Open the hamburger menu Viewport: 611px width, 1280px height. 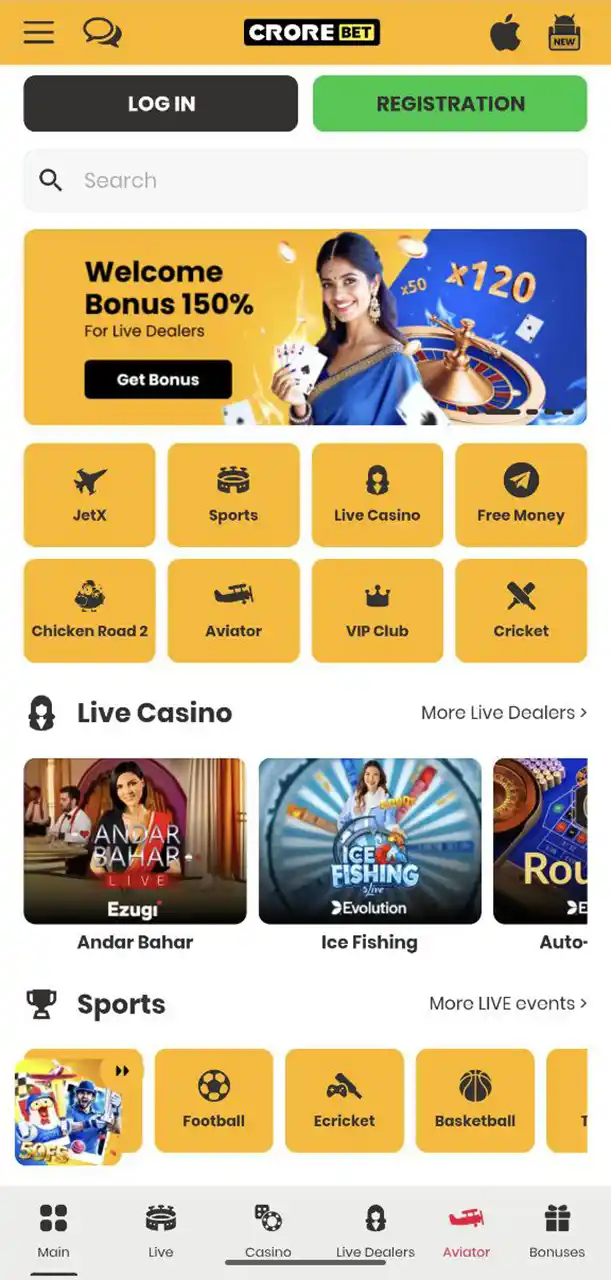point(39,32)
